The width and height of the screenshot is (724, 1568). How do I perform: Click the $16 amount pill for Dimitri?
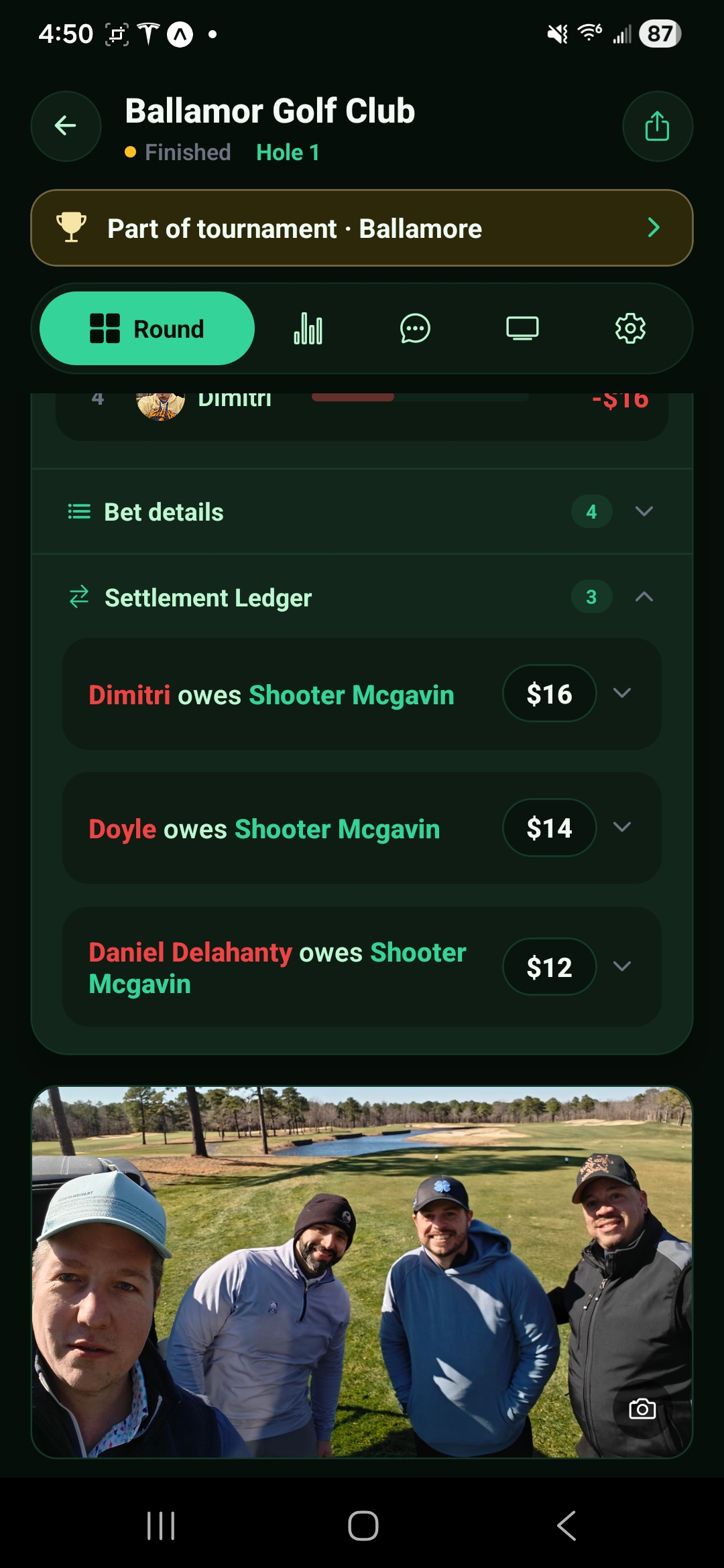[x=549, y=694]
